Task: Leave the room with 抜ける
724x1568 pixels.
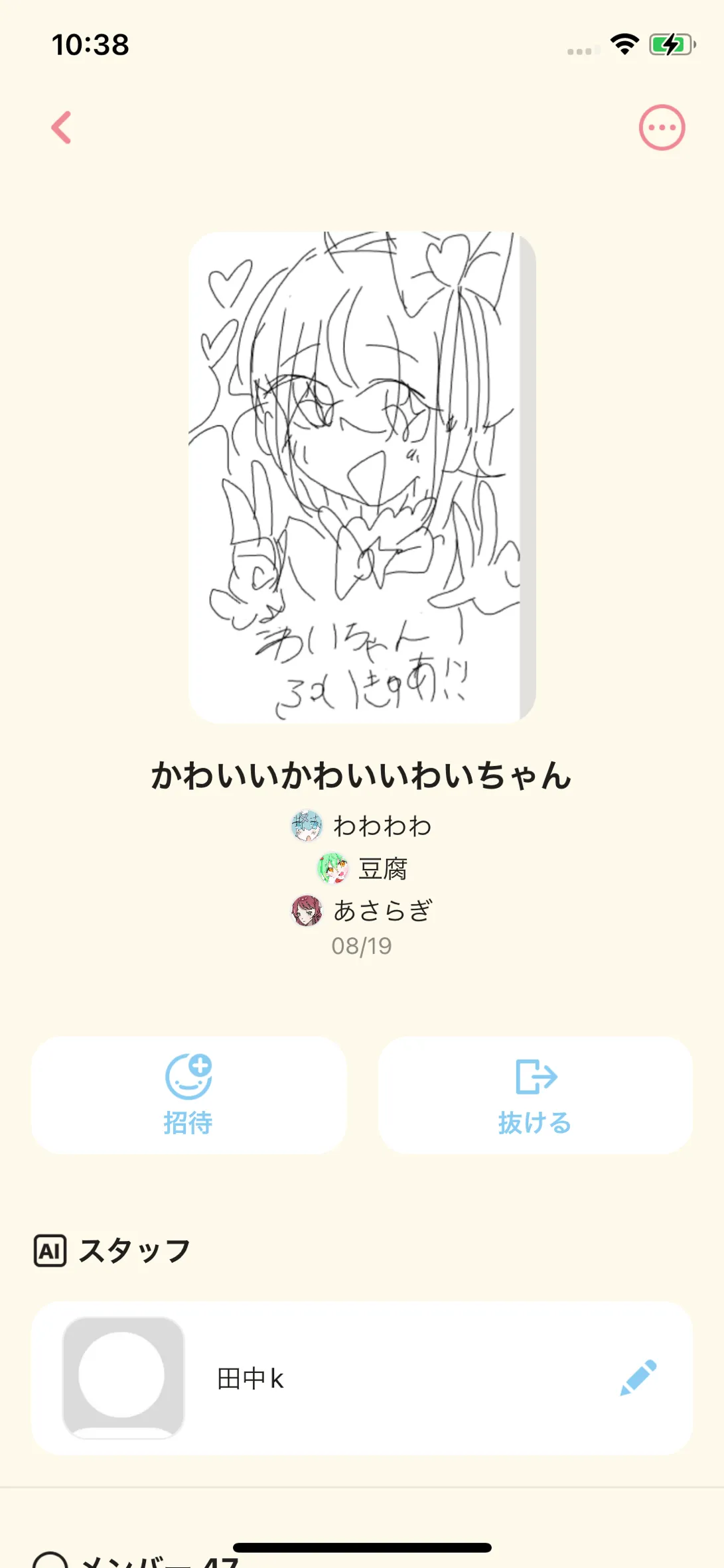Action: [535, 1094]
